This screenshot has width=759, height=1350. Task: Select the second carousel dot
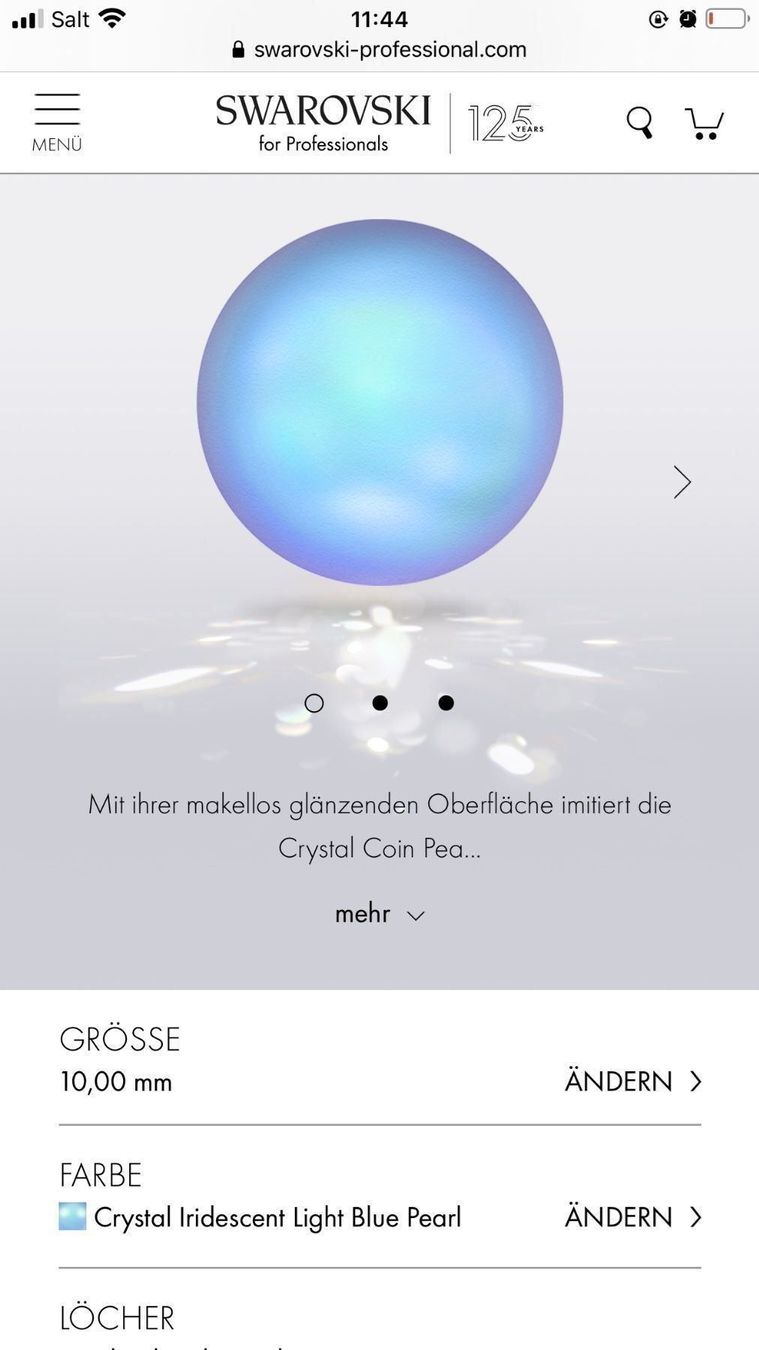point(380,703)
